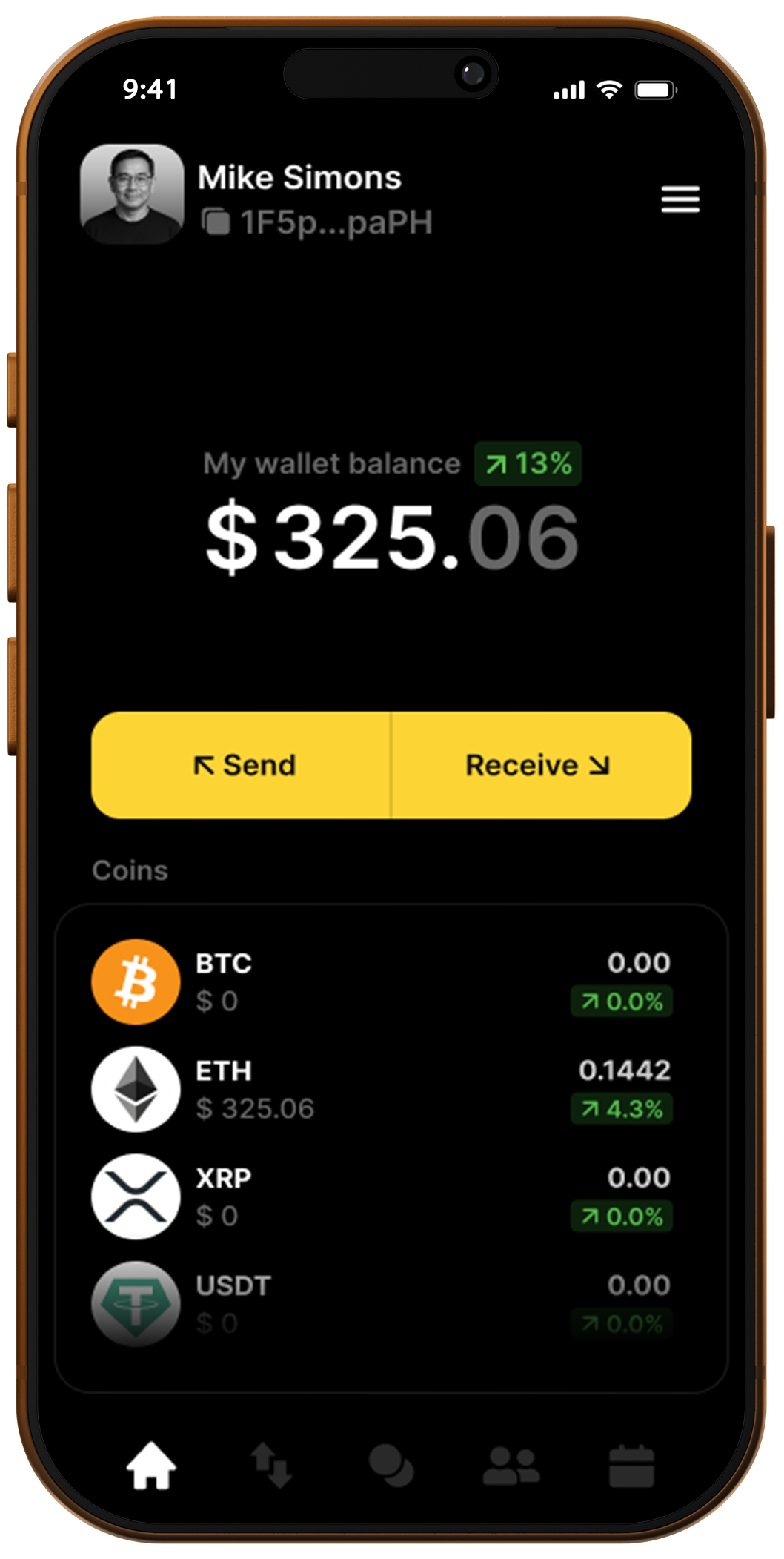784x1559 pixels.
Task: Open the USDT coin row
Action: [x=391, y=1304]
